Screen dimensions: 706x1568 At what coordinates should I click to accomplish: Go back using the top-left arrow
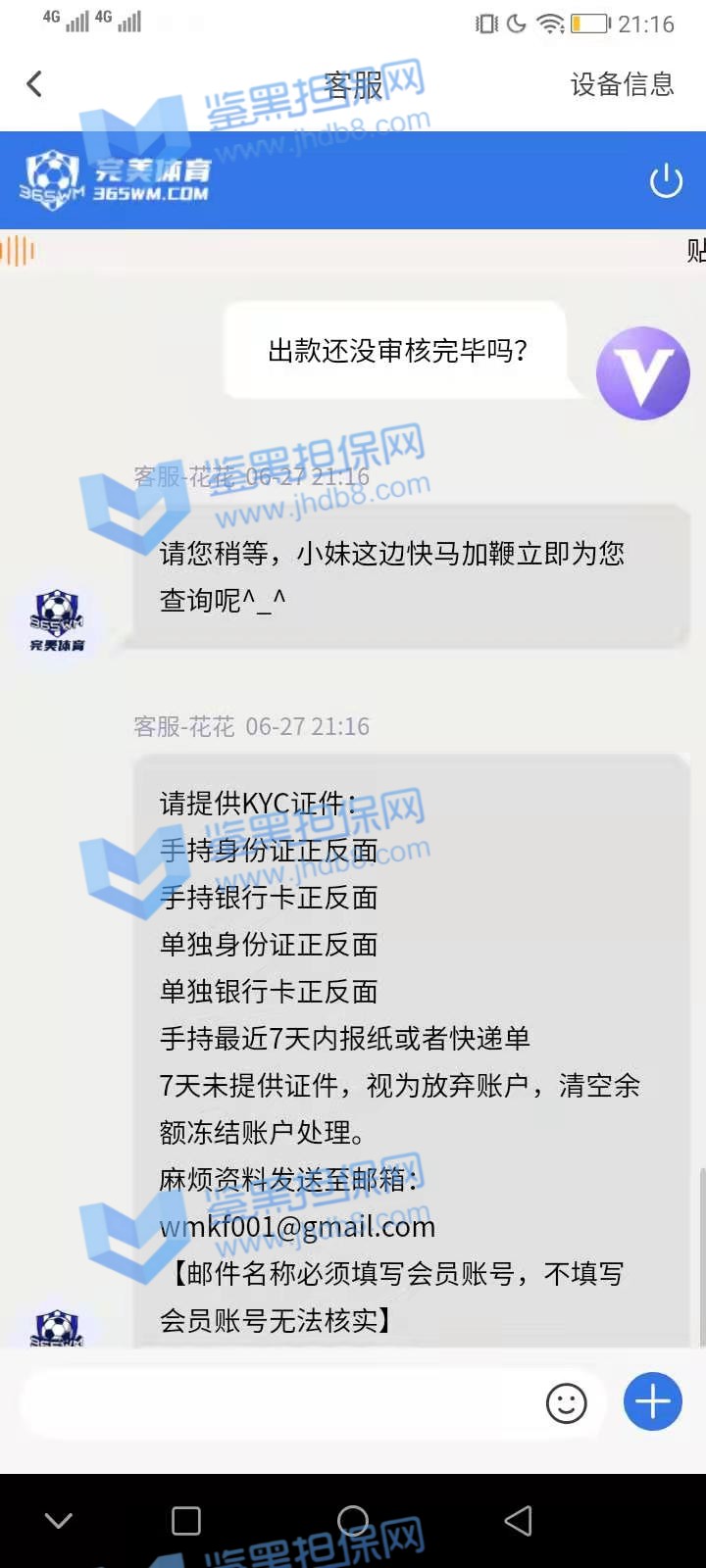click(x=35, y=84)
